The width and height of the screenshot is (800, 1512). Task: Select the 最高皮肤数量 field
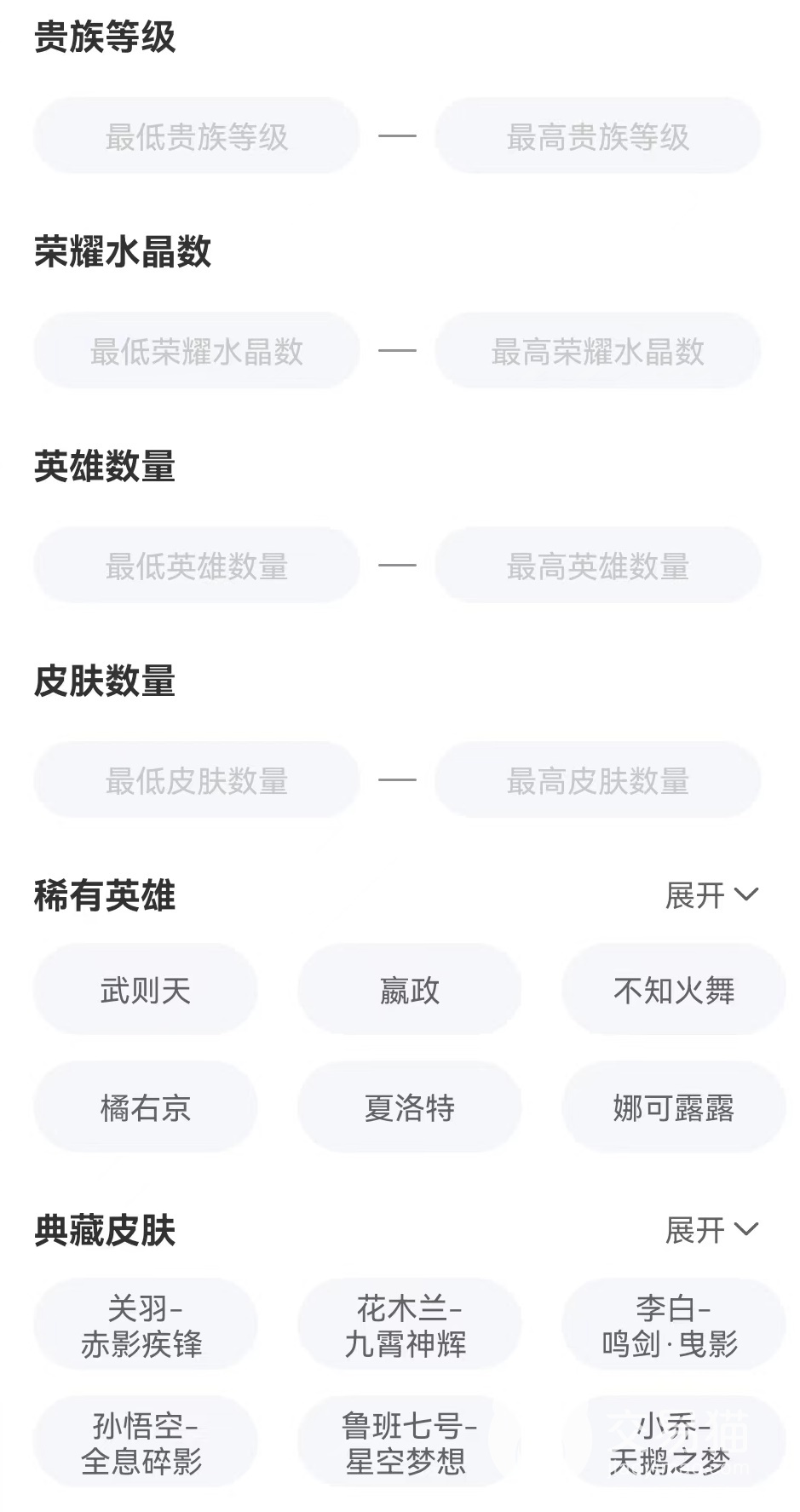coord(597,780)
